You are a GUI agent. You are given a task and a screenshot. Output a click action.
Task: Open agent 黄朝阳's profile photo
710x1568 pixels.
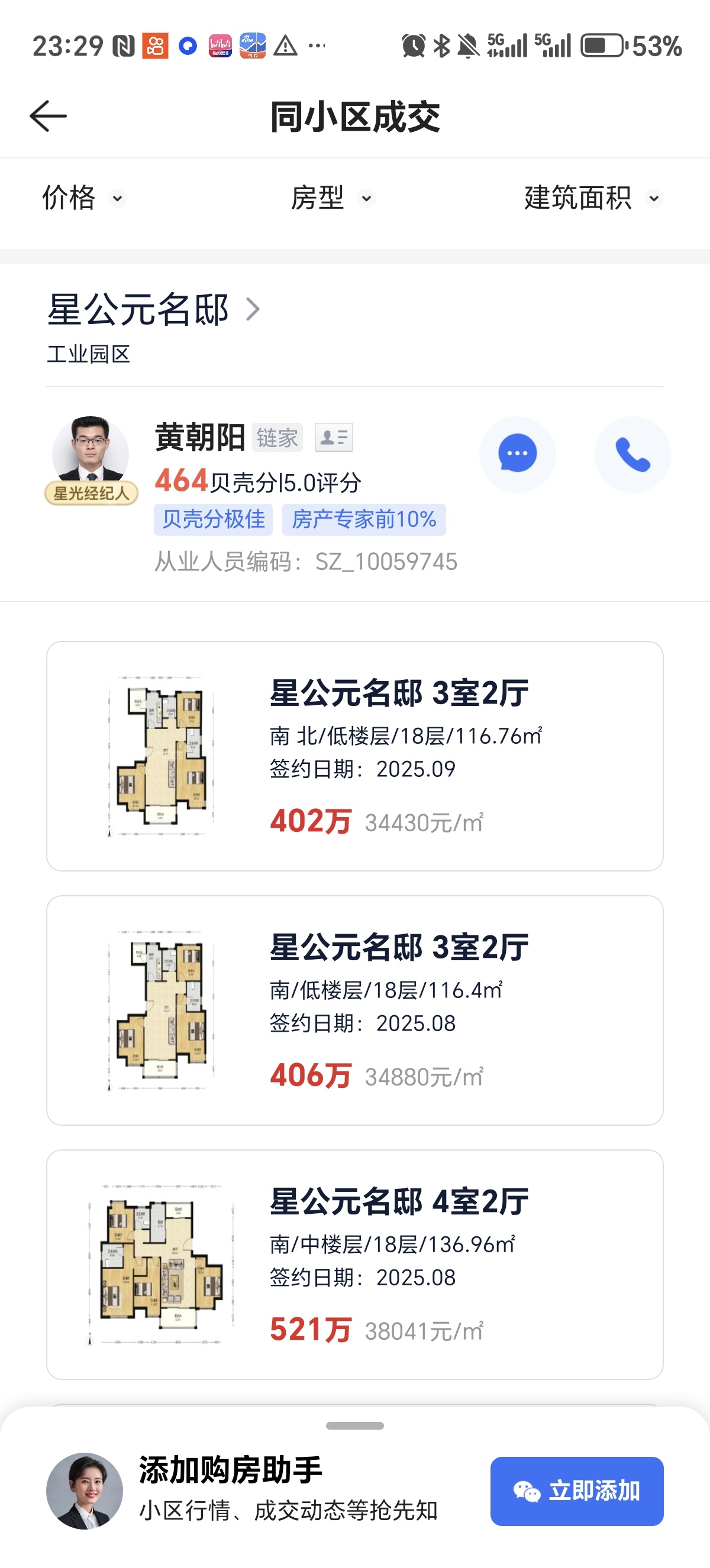point(90,452)
